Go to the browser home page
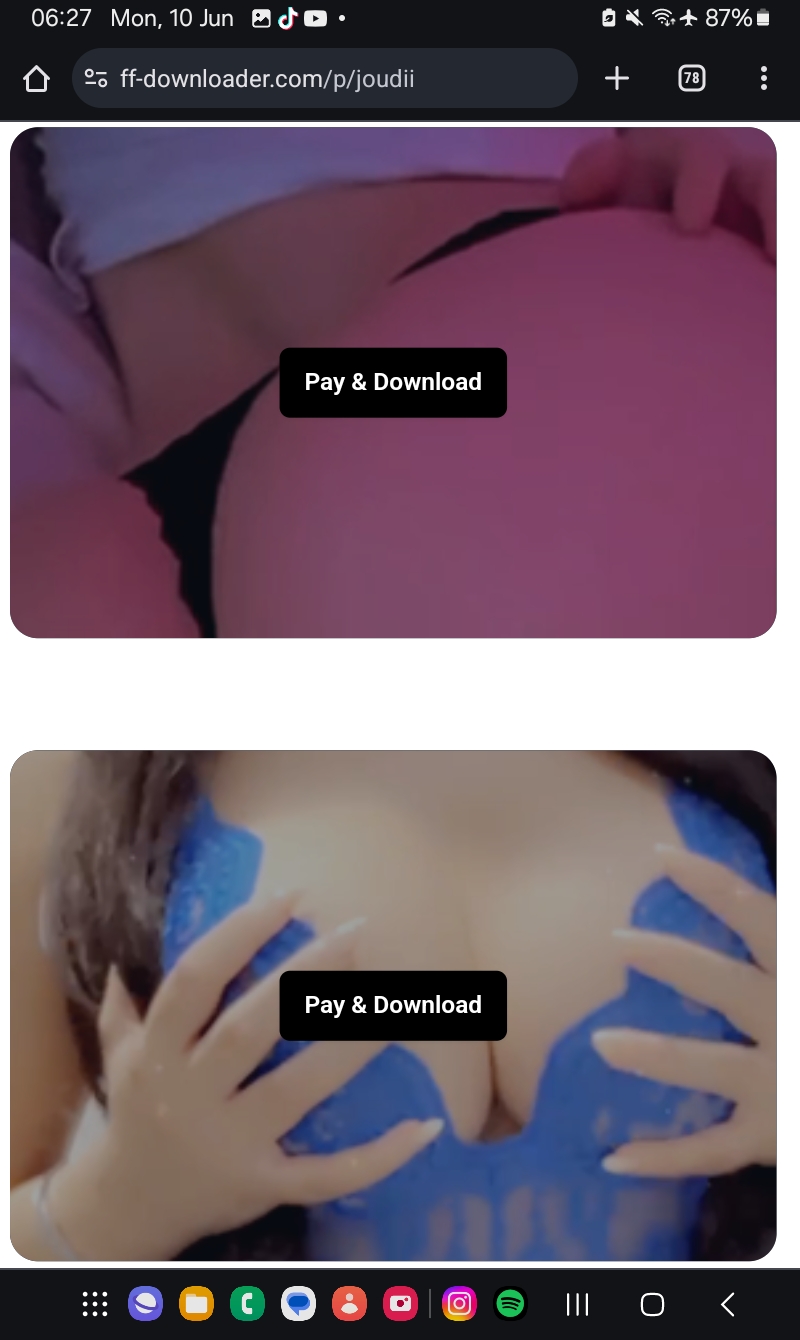The image size is (800, 1340). (x=36, y=78)
